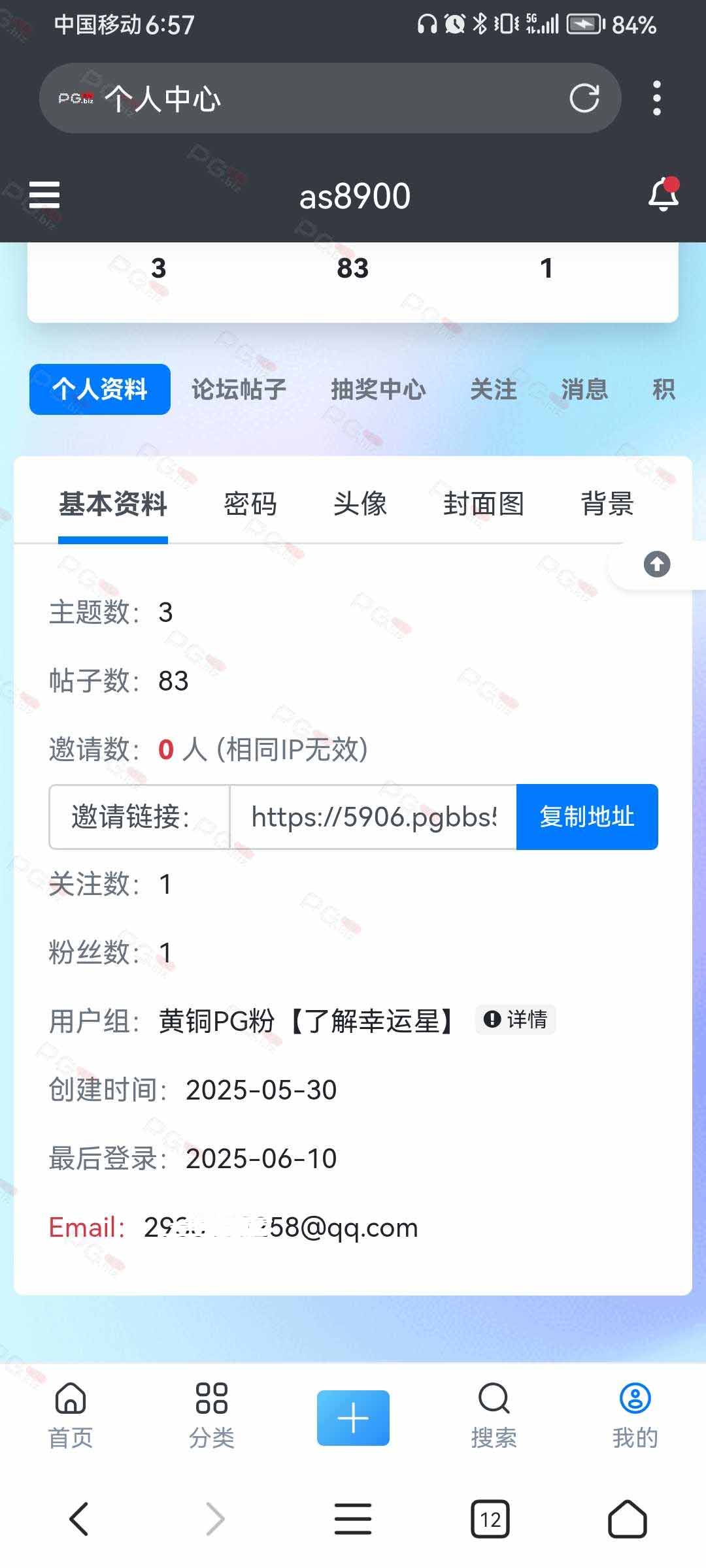Select the 背景 sub-tab
Viewport: 706px width, 1568px height.
pyautogui.click(x=607, y=504)
